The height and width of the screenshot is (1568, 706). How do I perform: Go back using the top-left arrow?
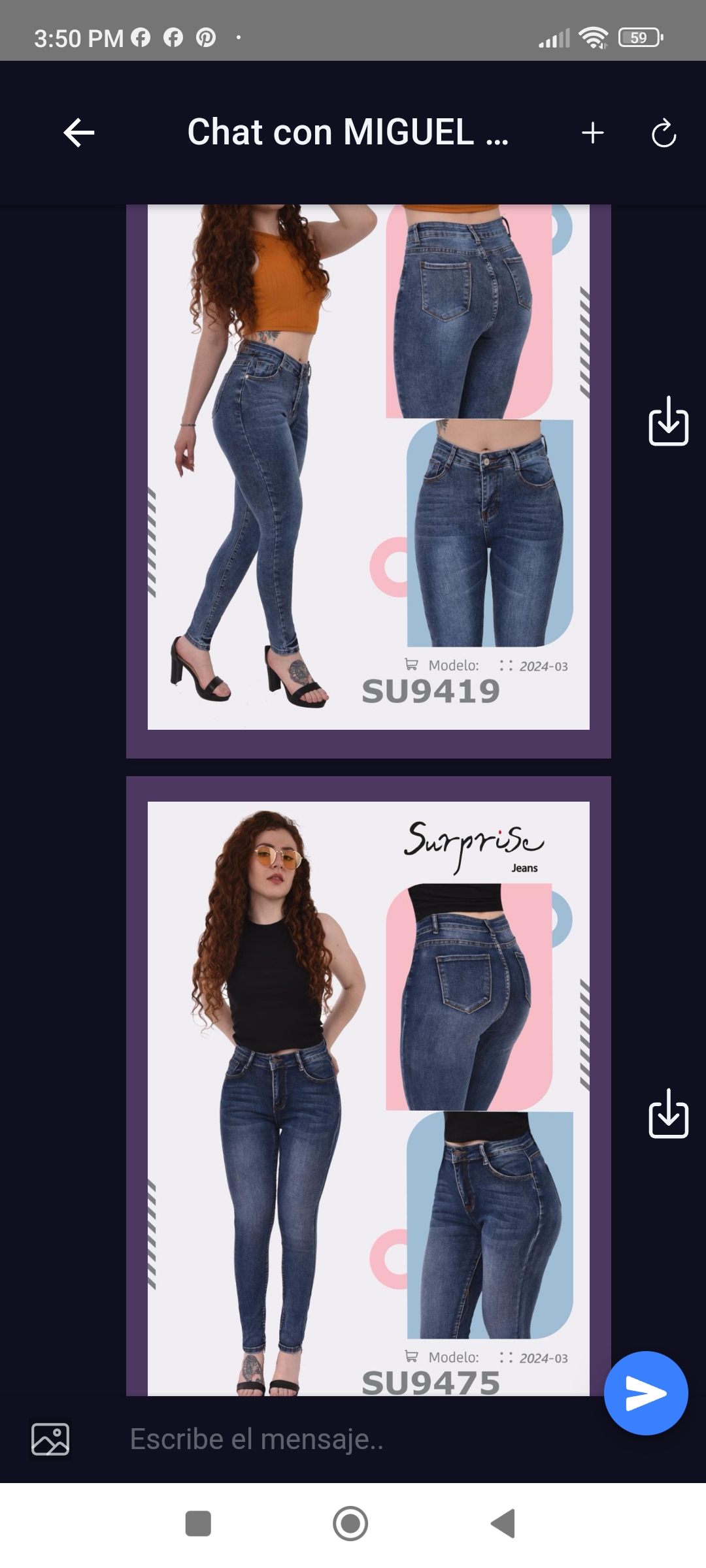coord(79,133)
